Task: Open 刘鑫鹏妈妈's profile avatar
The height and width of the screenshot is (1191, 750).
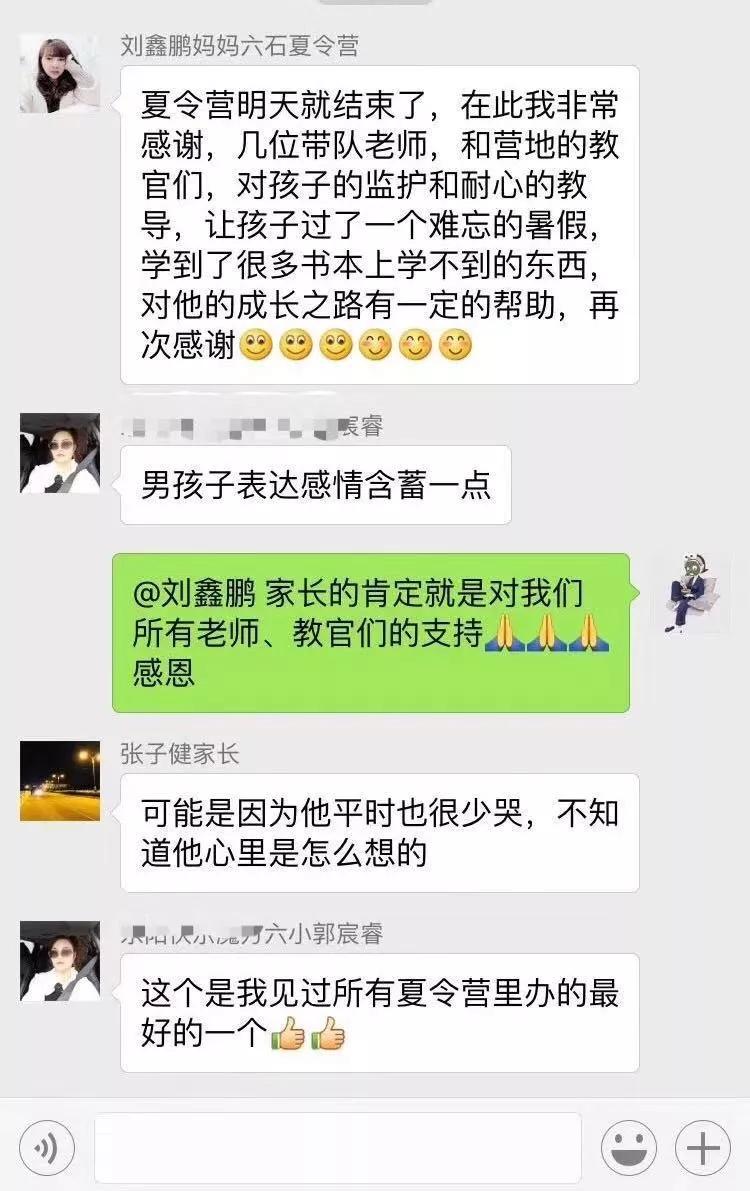Action: [60, 74]
